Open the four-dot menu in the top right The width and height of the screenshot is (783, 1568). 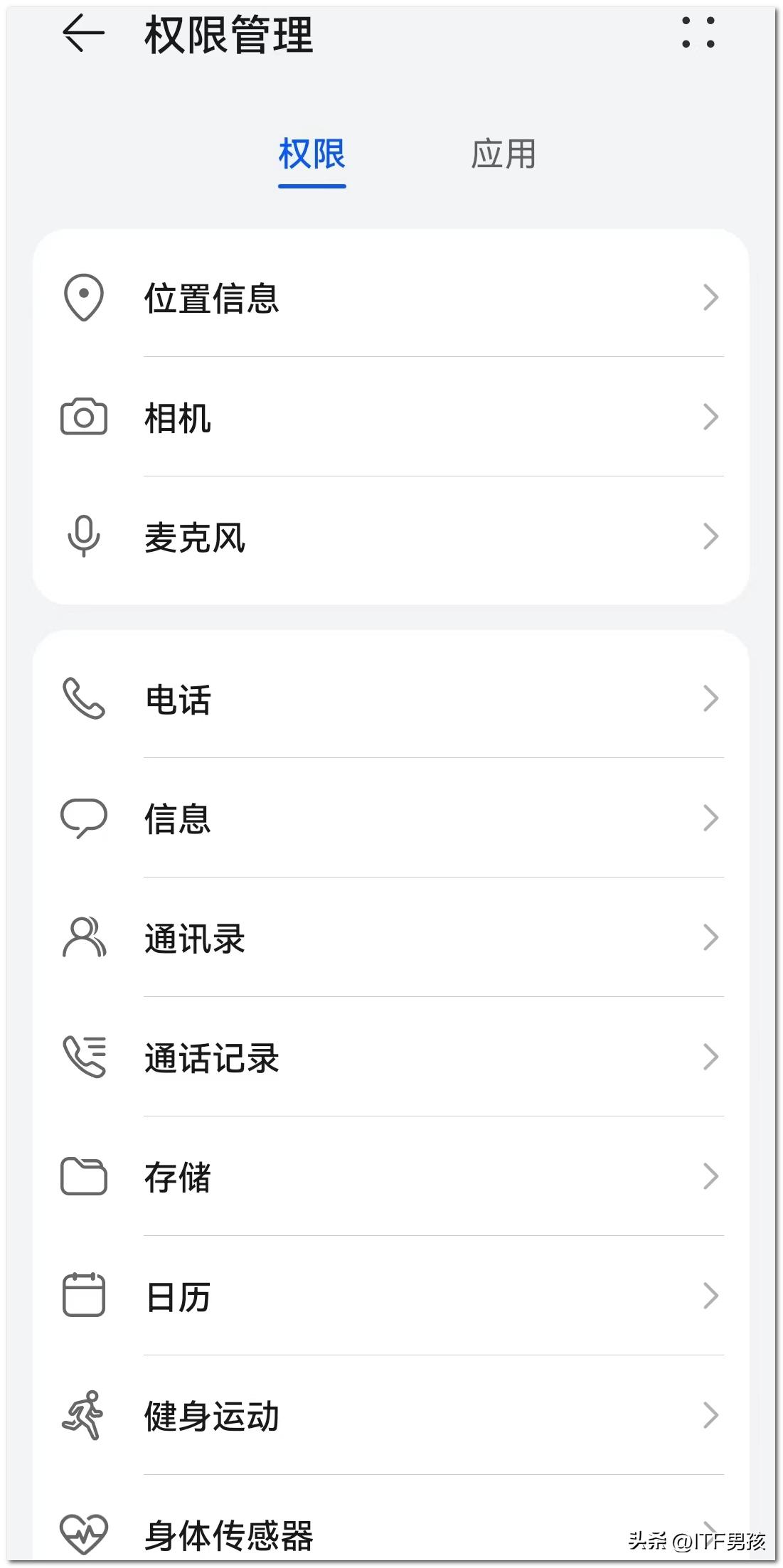tap(699, 34)
